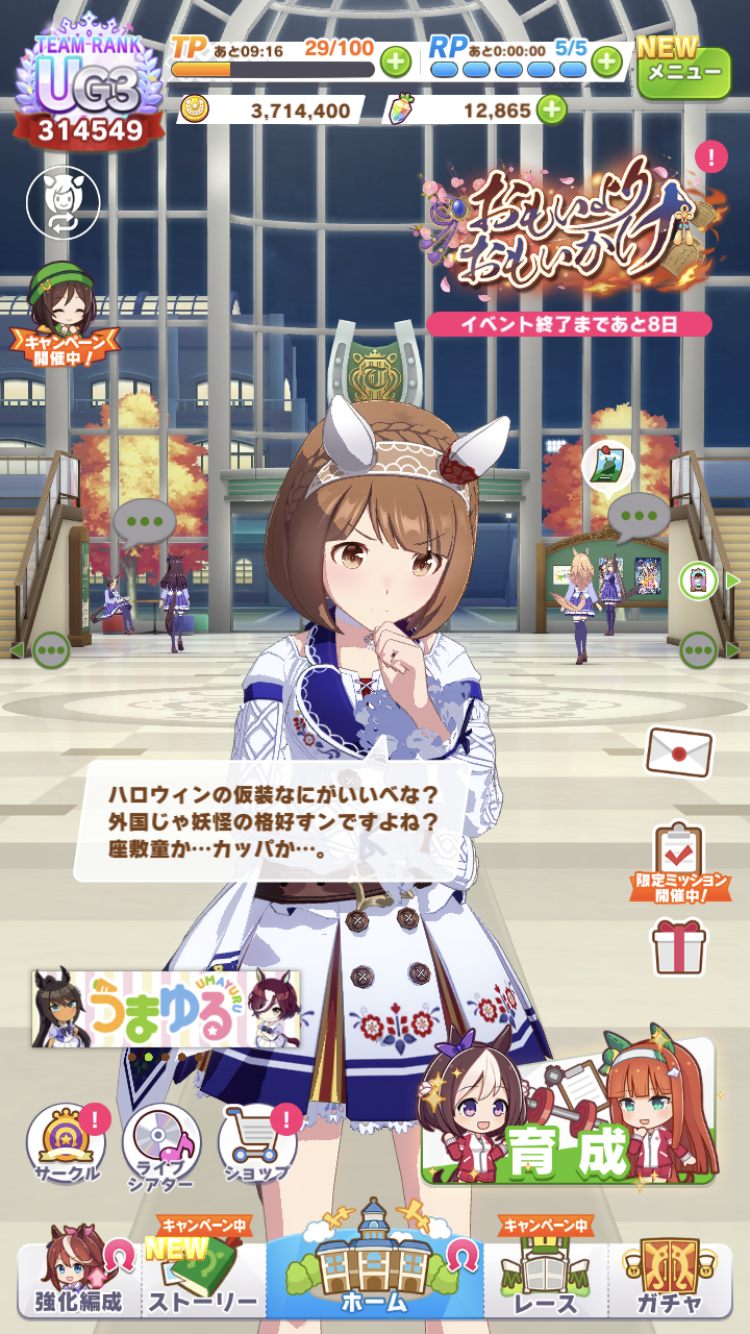Open the うまゆる banner
Screen dimensions: 750x1334
point(166,1008)
